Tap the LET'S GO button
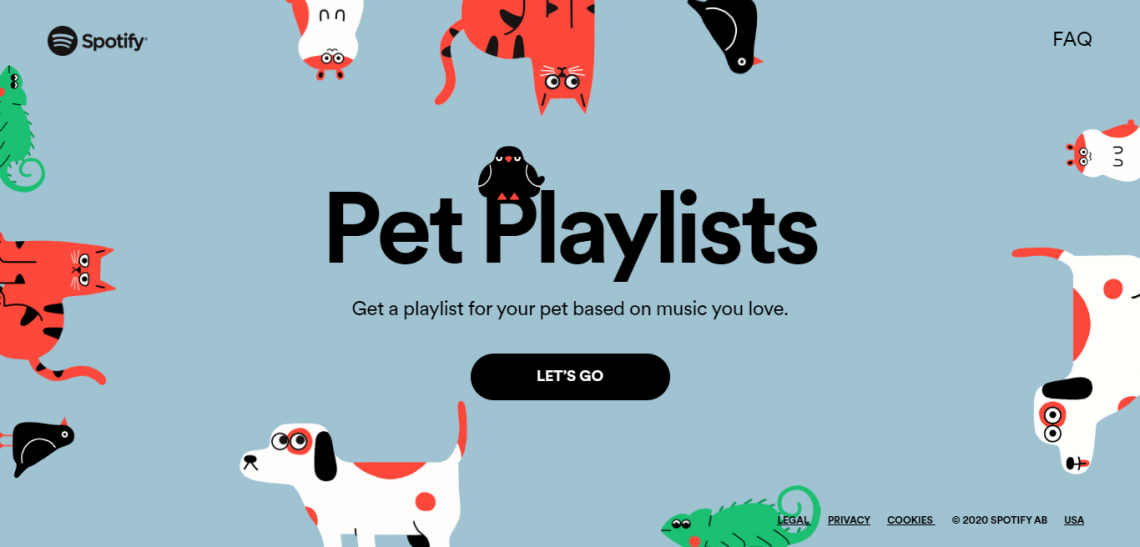 click(x=569, y=377)
